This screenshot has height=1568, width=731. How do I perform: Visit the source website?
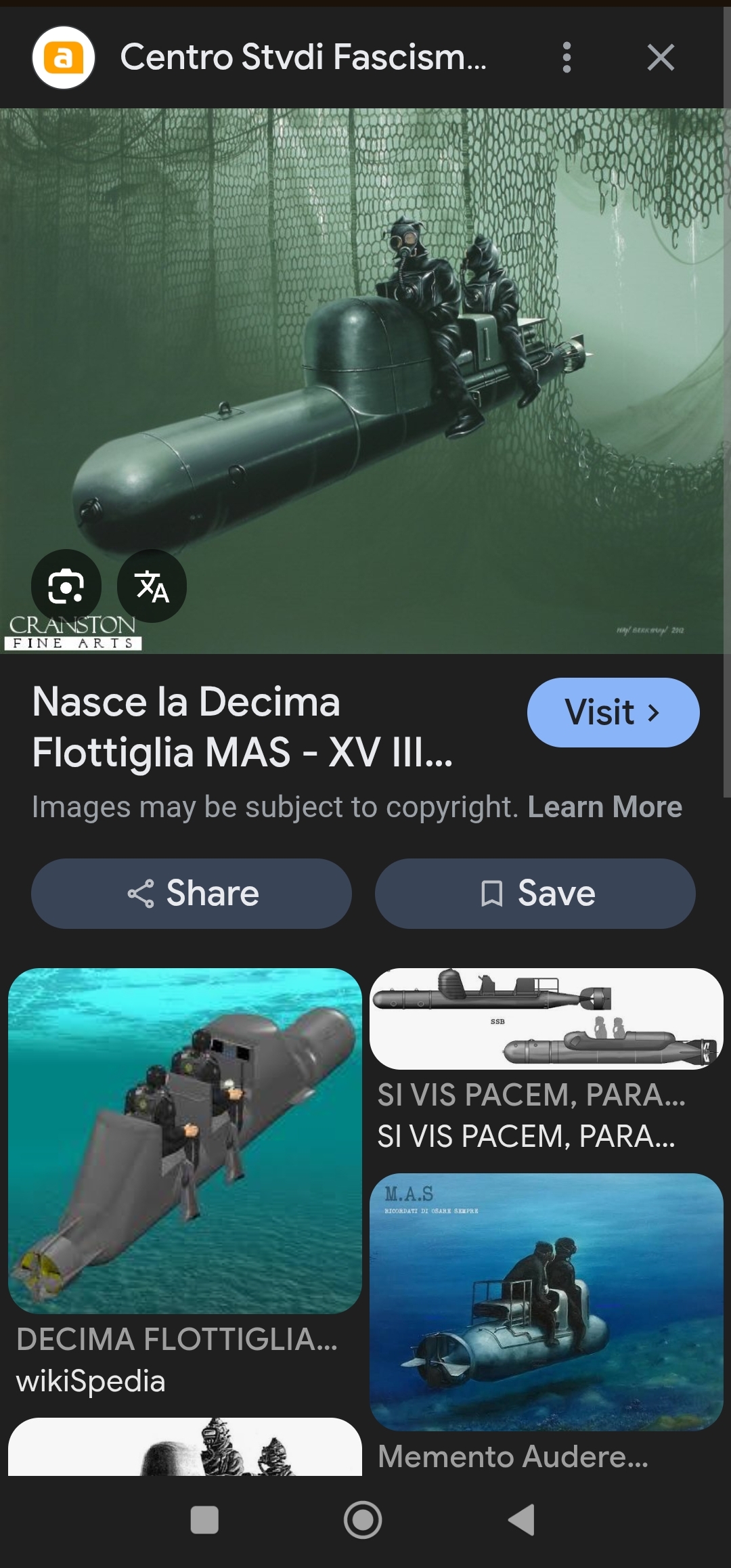(613, 712)
